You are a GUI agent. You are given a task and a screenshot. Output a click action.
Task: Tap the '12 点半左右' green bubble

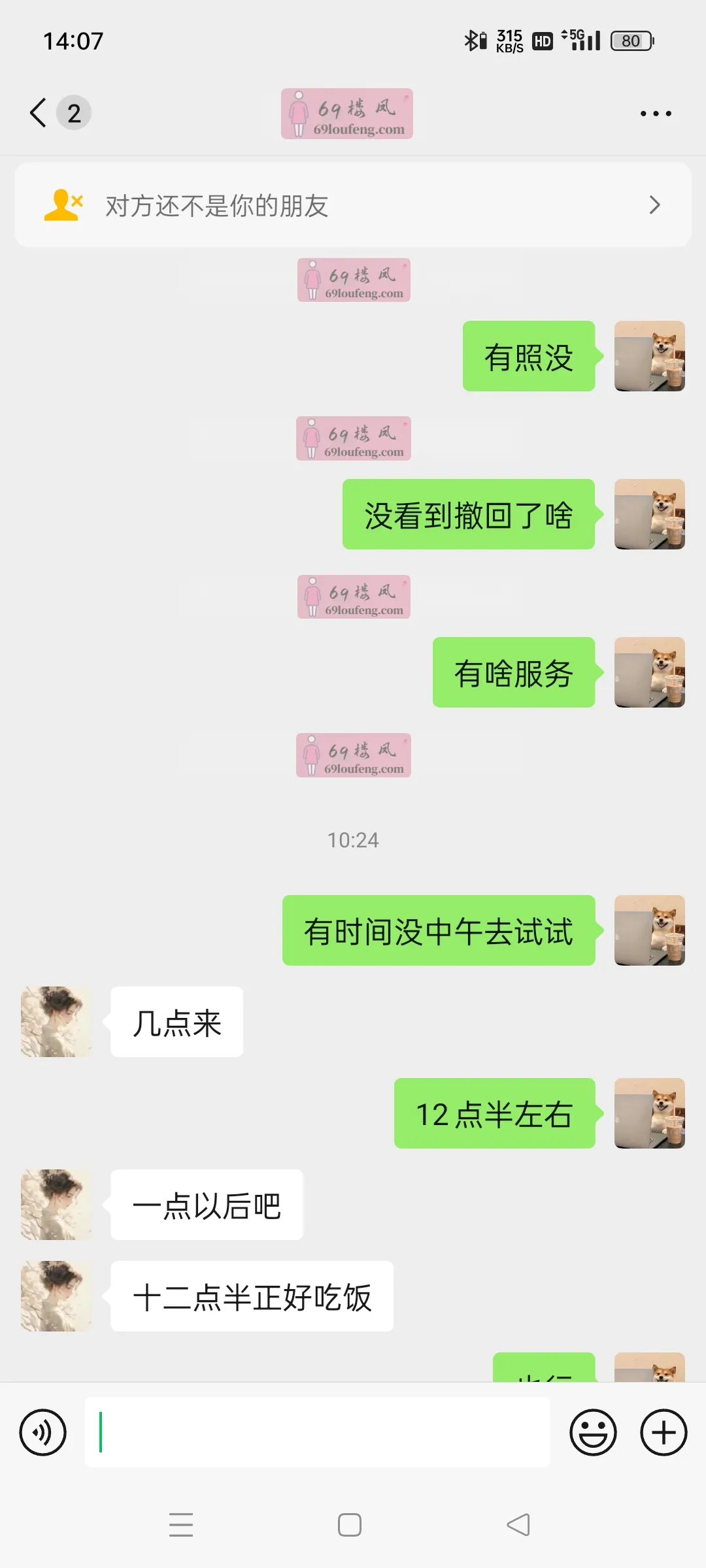(x=495, y=1115)
